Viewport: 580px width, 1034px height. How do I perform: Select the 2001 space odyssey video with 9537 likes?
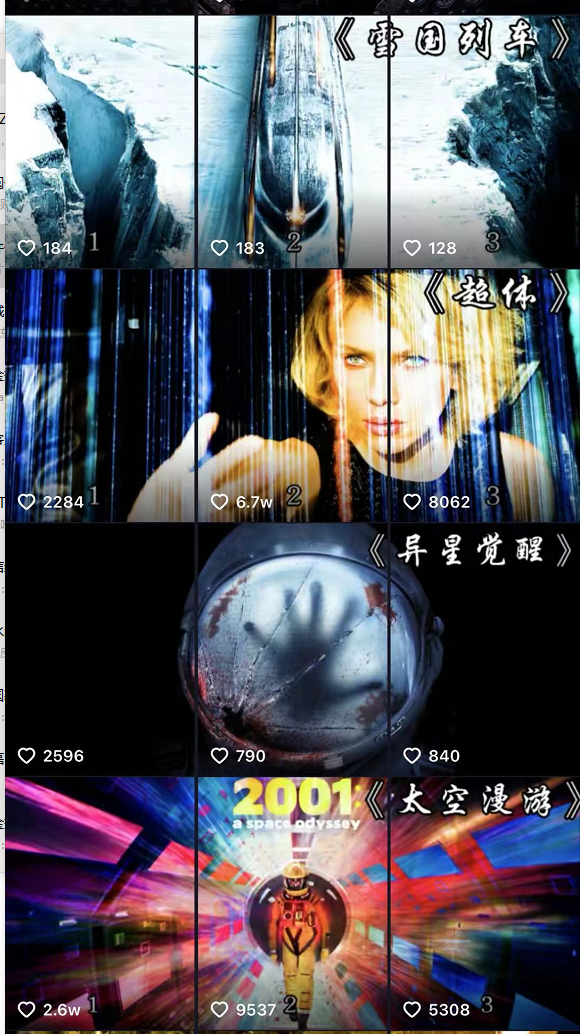(293, 903)
